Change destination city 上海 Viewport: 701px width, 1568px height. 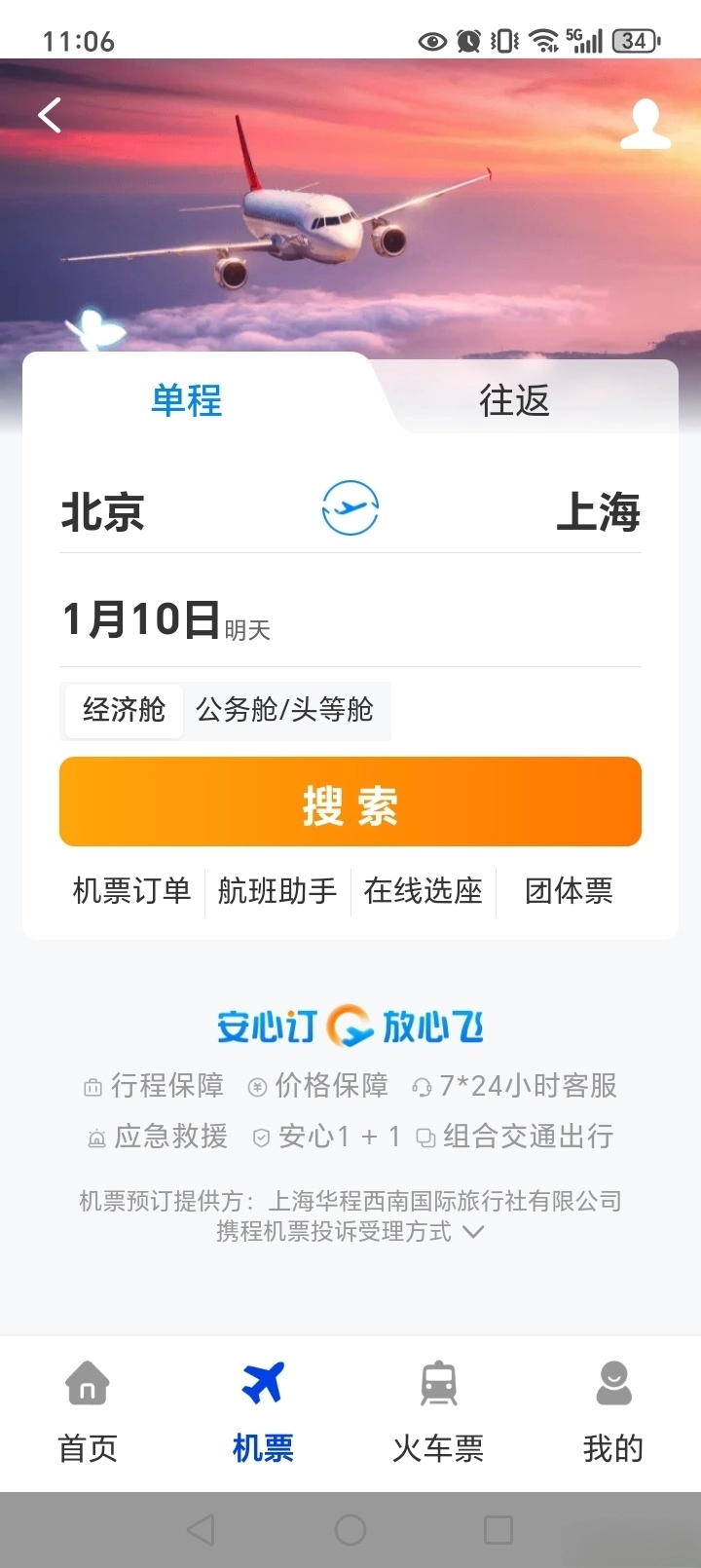coord(598,511)
